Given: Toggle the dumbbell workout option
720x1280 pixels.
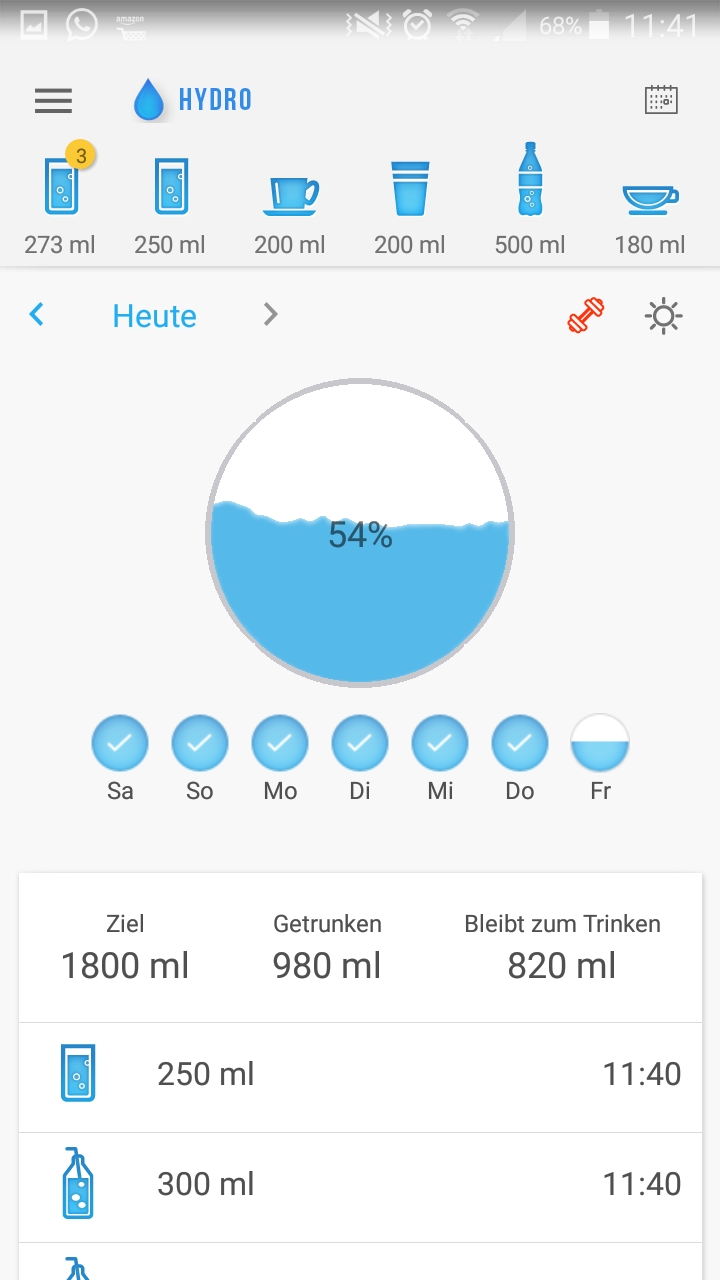Looking at the screenshot, I should [x=585, y=317].
